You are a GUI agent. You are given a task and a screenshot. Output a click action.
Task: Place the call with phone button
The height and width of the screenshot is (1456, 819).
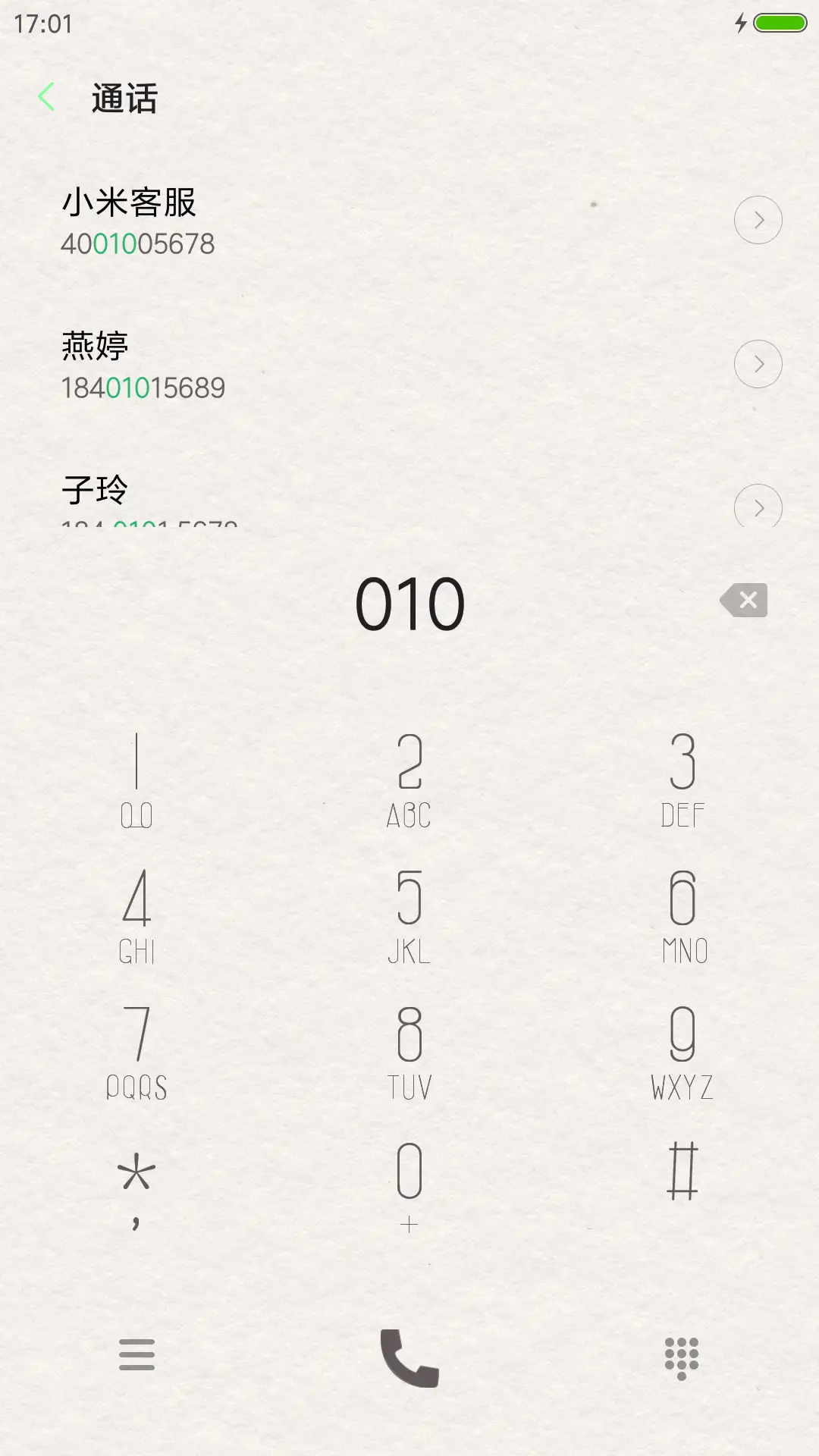coord(409,1357)
